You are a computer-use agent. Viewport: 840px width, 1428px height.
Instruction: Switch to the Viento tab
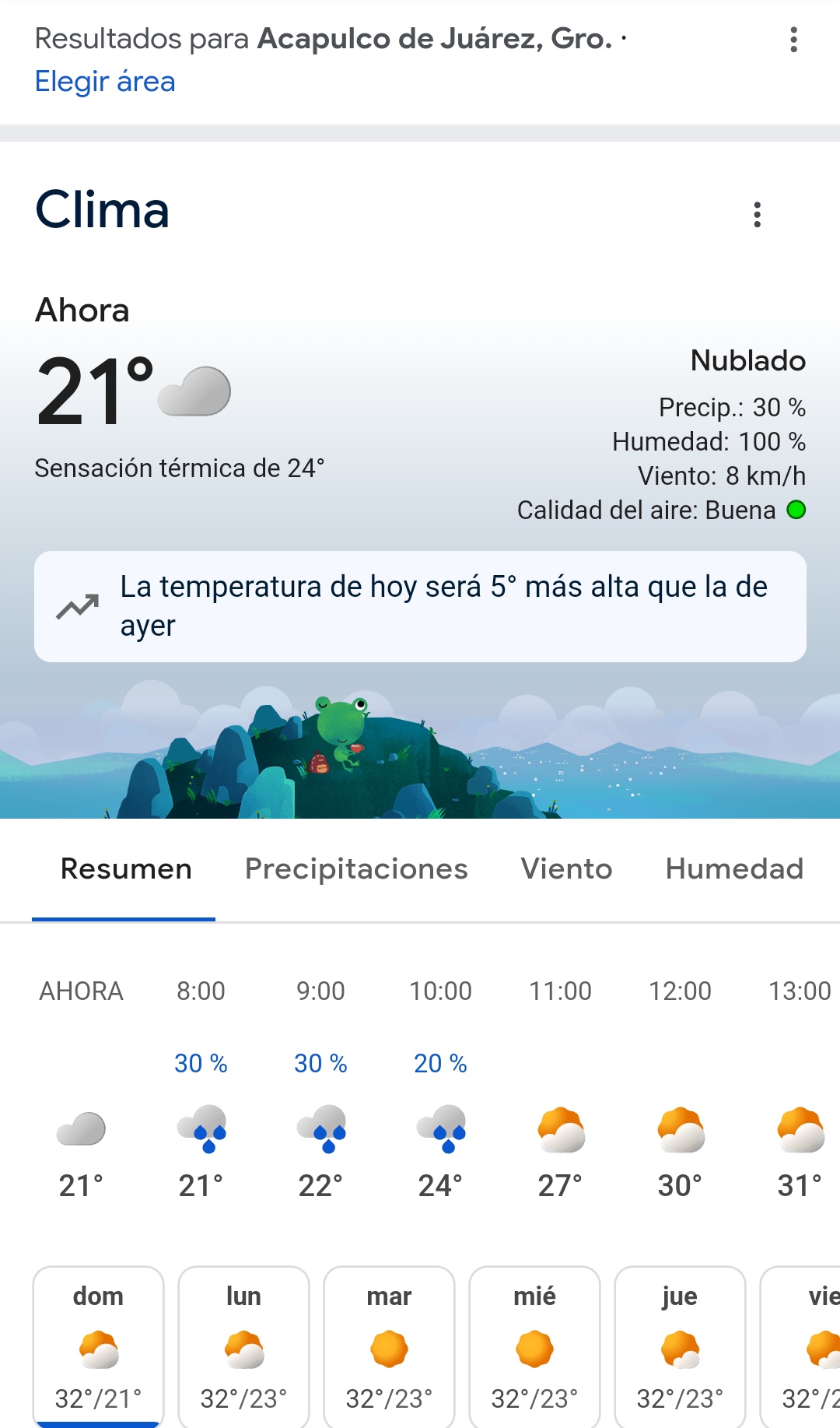[x=566, y=869]
